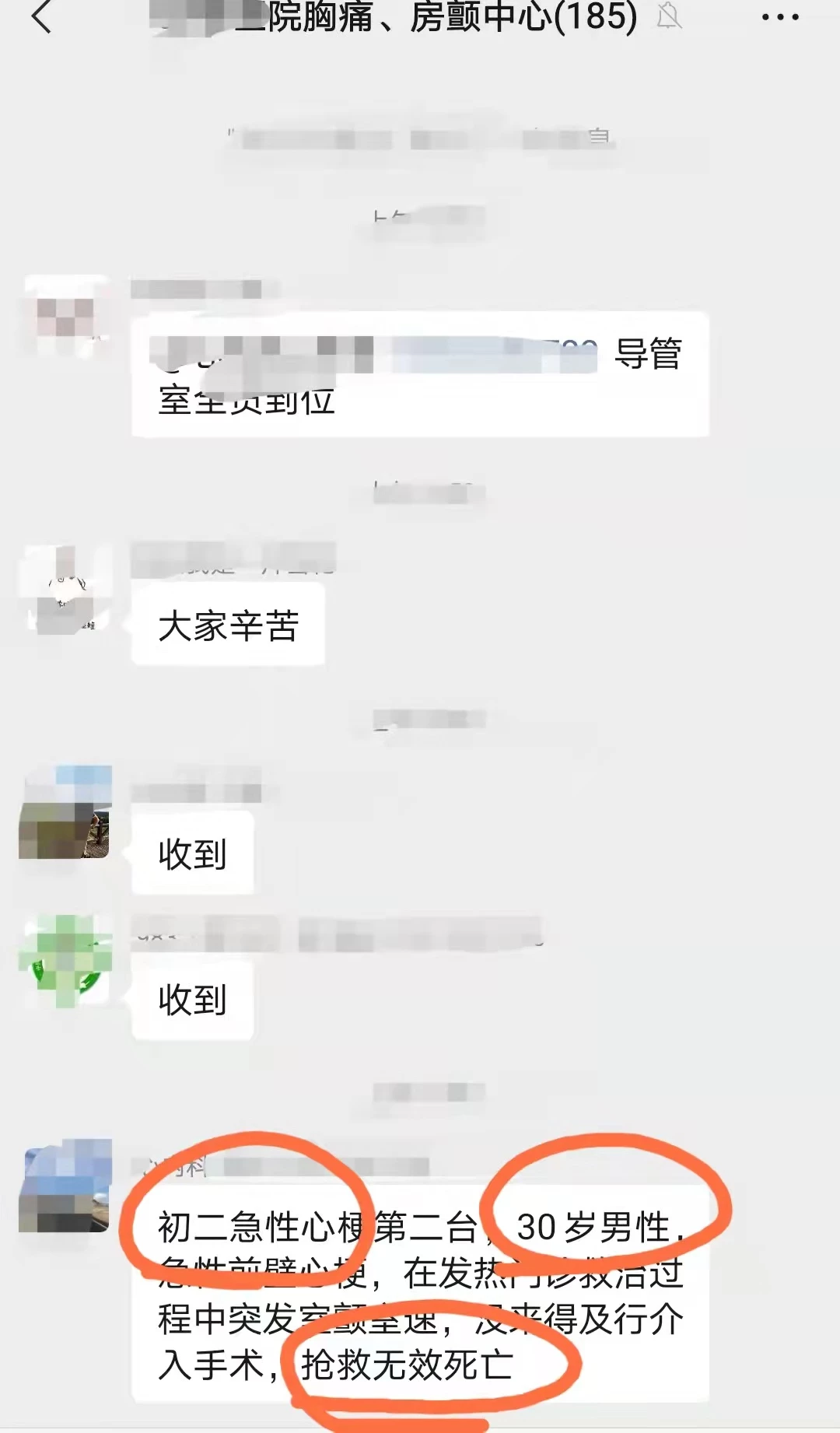Image resolution: width=840 pixels, height=1433 pixels.
Task: Open the group chat's three-dot menu
Action: [x=779, y=17]
